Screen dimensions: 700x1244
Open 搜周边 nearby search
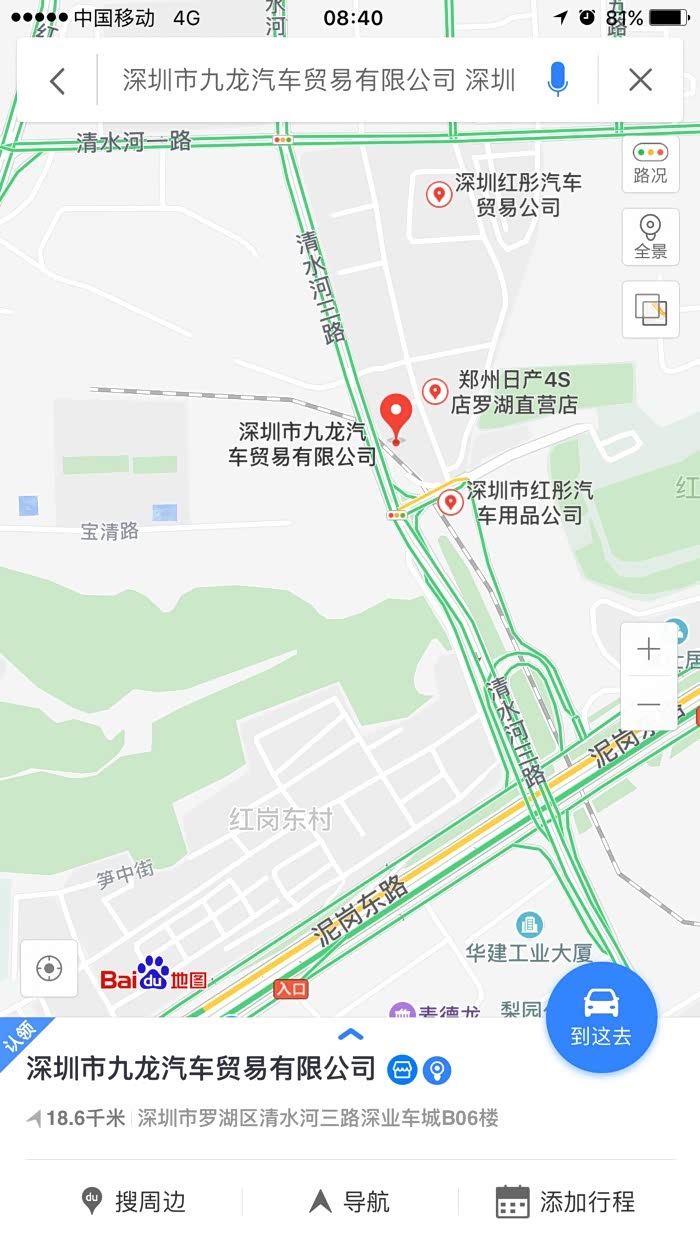[x=134, y=1201]
